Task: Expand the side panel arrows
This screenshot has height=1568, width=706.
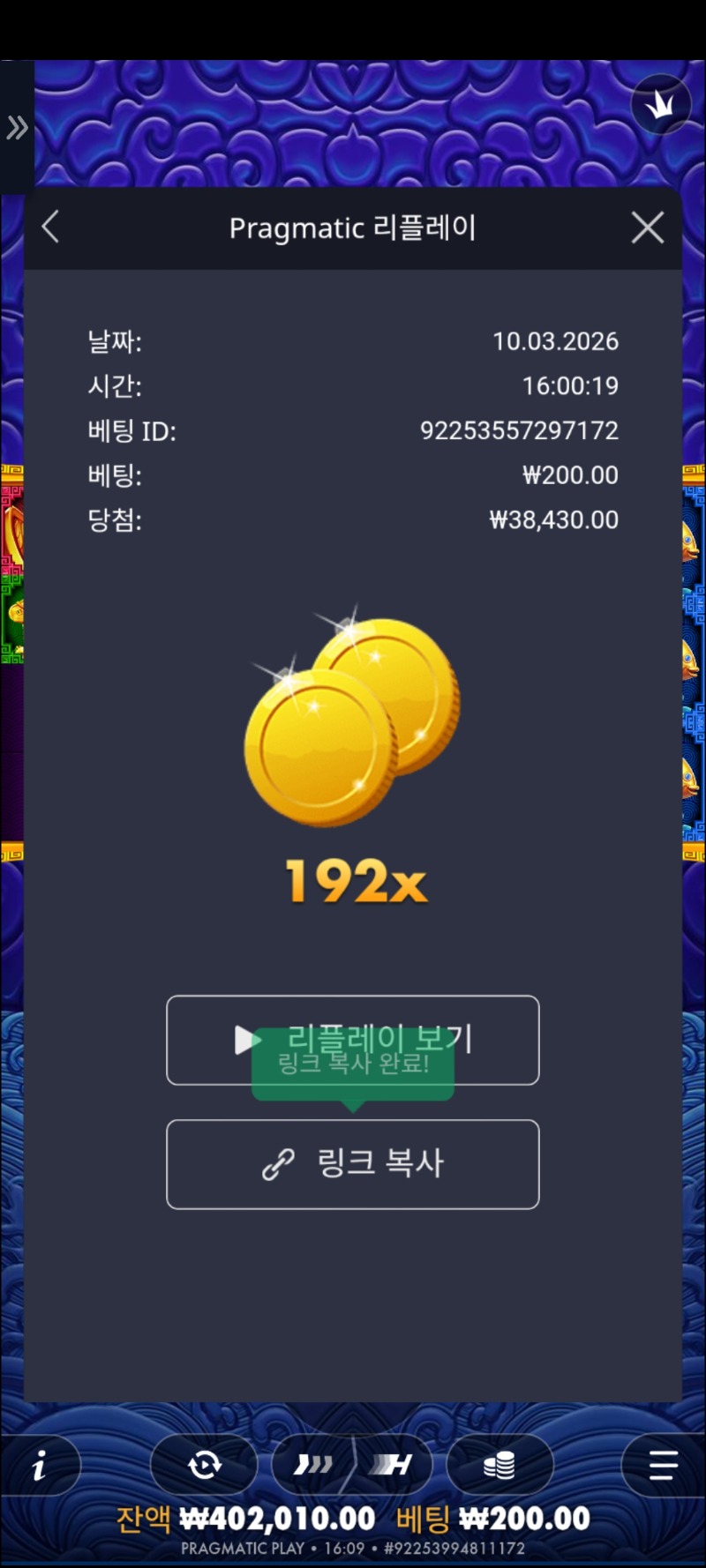Action: pos(17,128)
